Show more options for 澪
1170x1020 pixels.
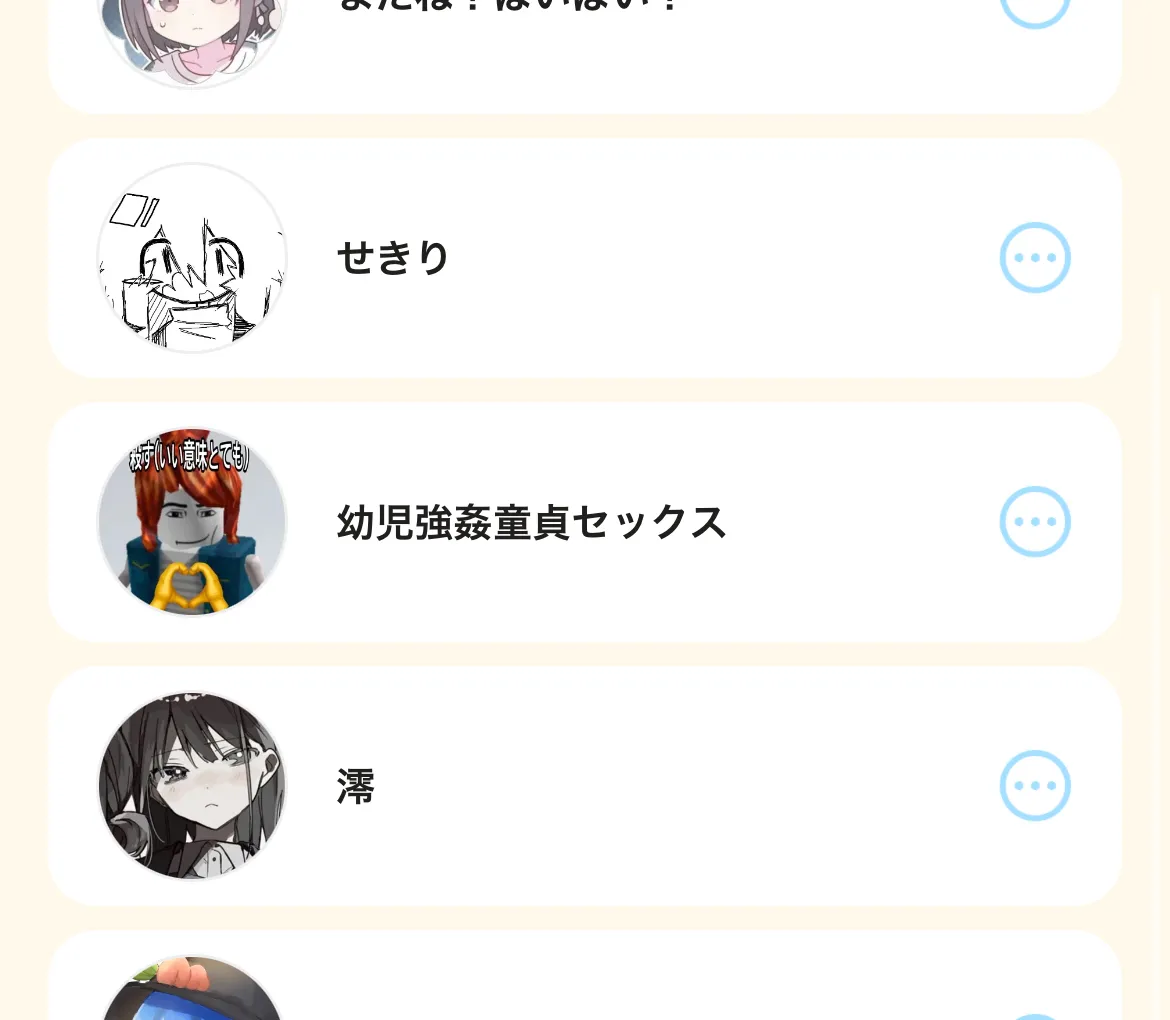[1035, 786]
